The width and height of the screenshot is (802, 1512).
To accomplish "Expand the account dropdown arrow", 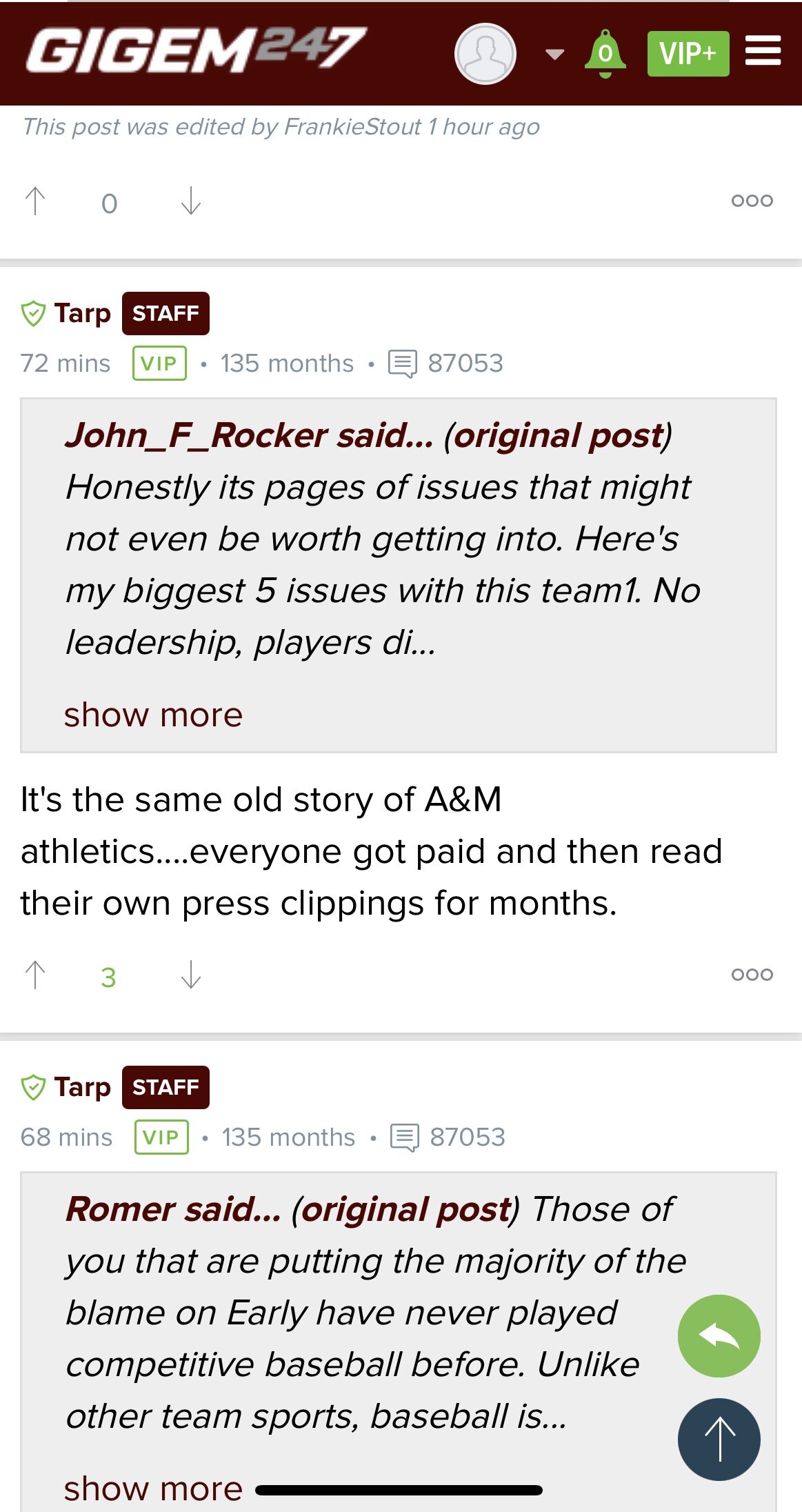I will (x=554, y=54).
